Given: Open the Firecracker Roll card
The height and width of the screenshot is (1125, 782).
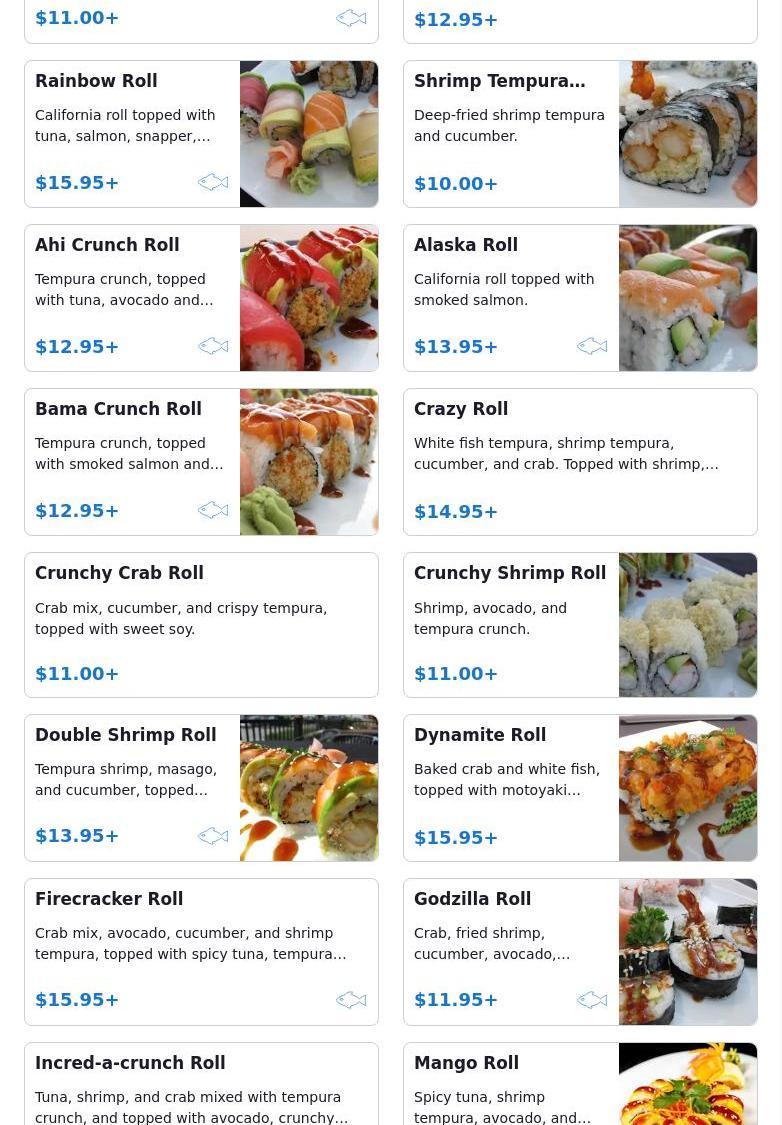Looking at the screenshot, I should coord(201,952).
